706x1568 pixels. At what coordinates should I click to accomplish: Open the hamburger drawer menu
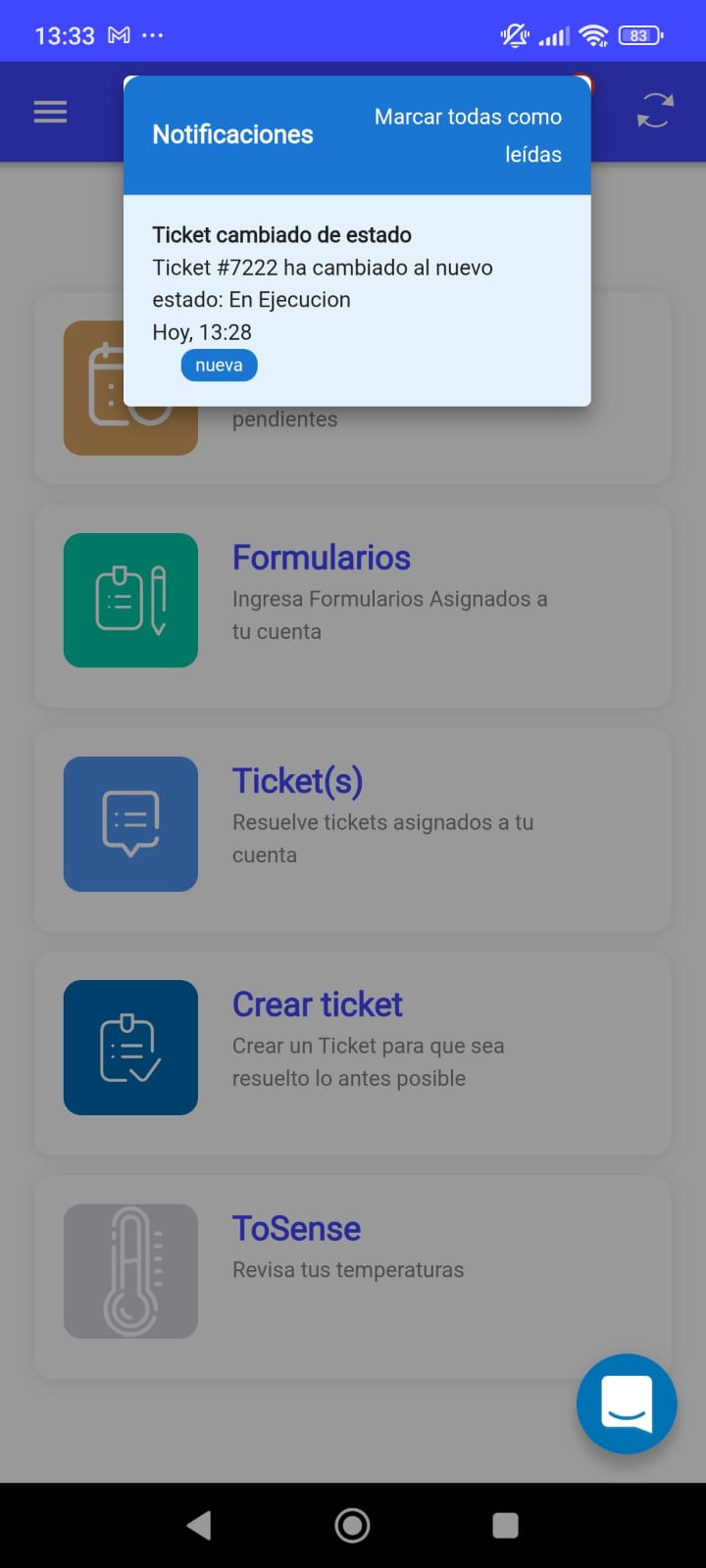coord(50,112)
